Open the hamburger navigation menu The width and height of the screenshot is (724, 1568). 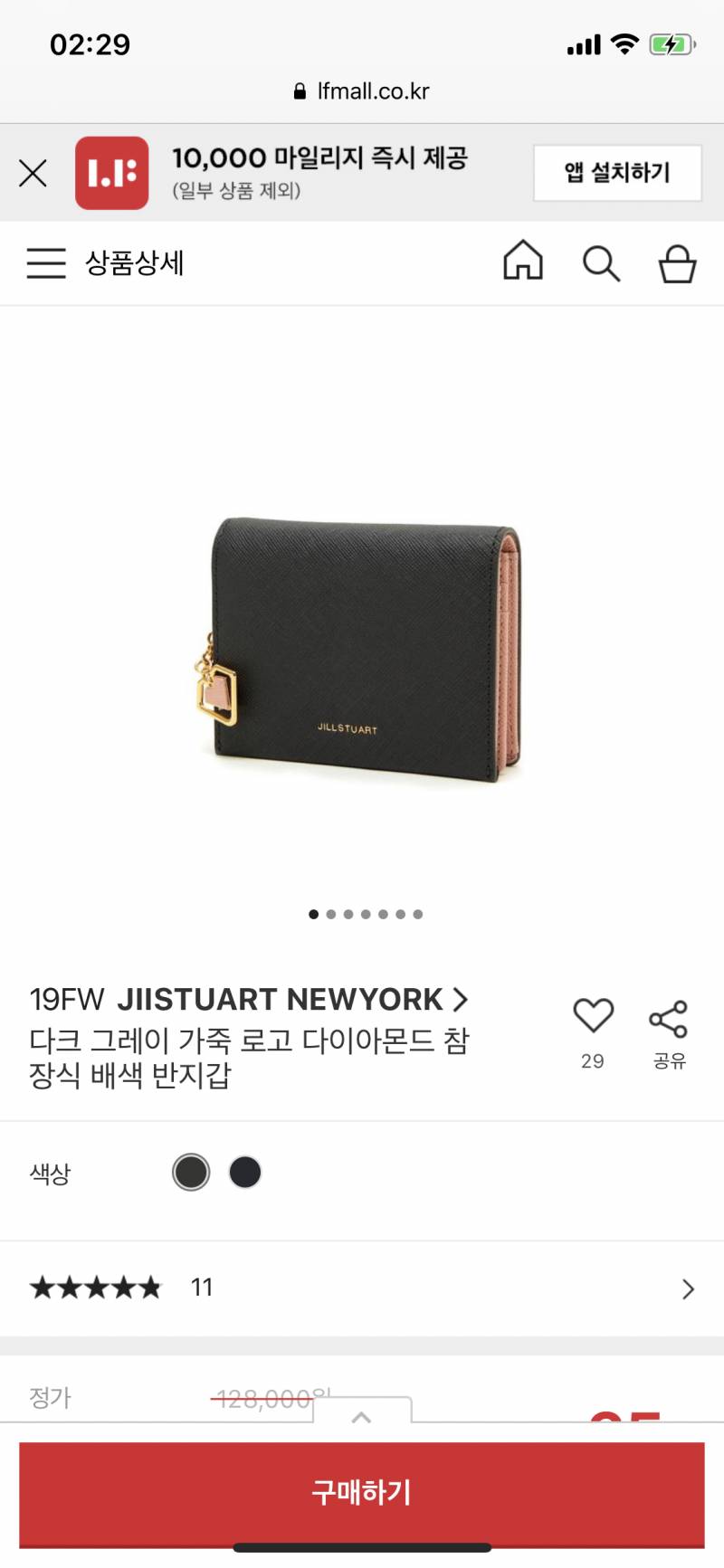pyautogui.click(x=46, y=263)
